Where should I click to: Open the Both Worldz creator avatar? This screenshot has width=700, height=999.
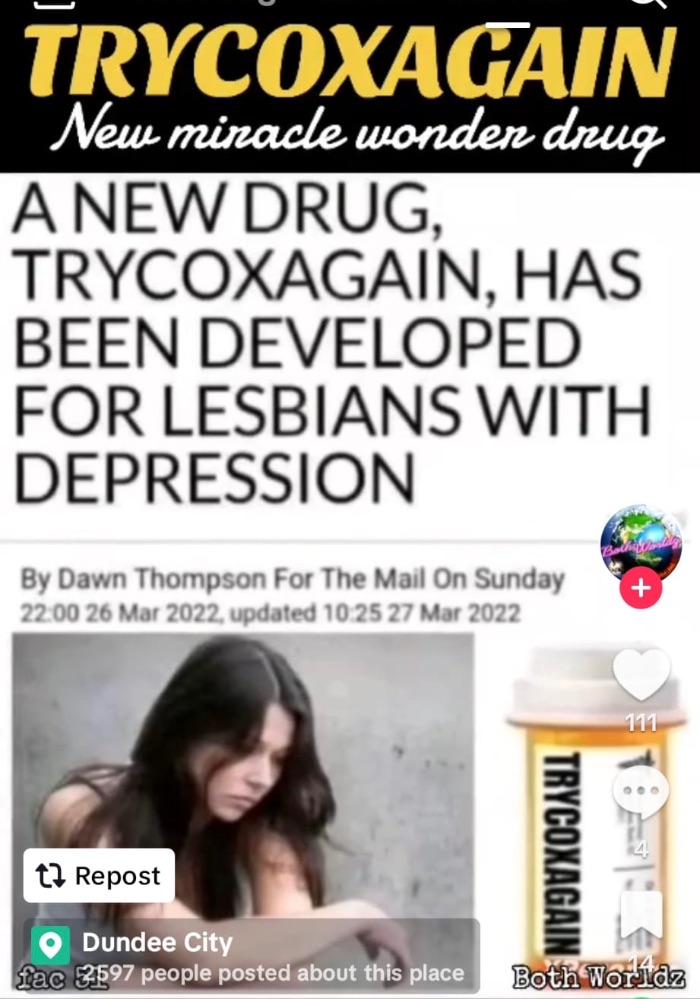click(640, 543)
